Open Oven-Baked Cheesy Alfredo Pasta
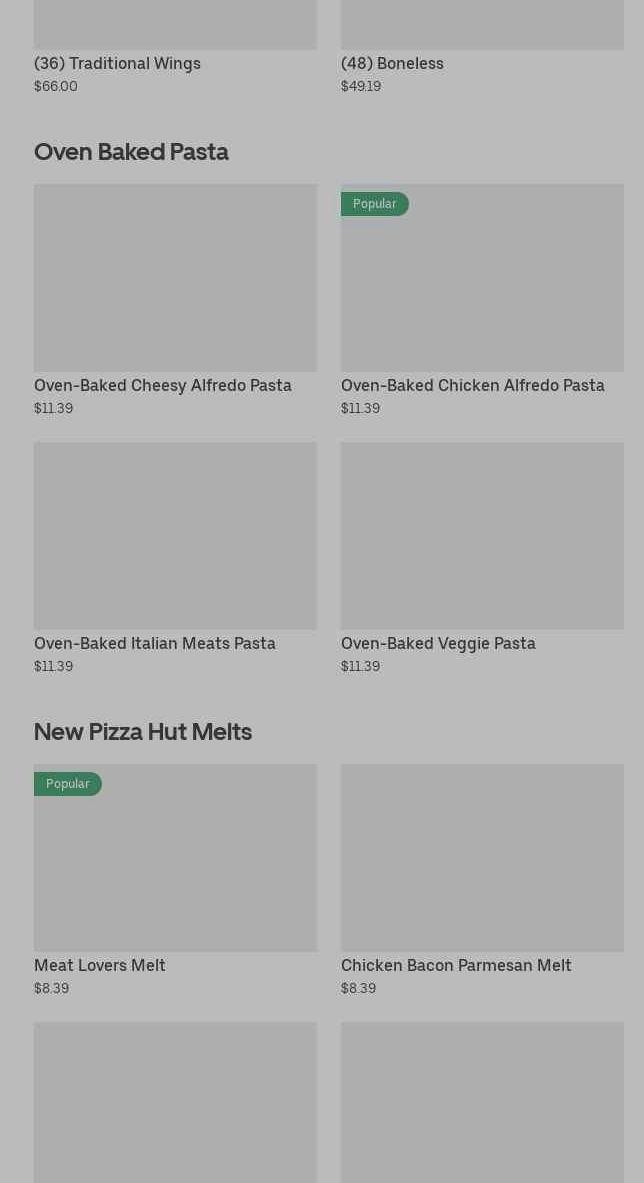 click(x=175, y=300)
